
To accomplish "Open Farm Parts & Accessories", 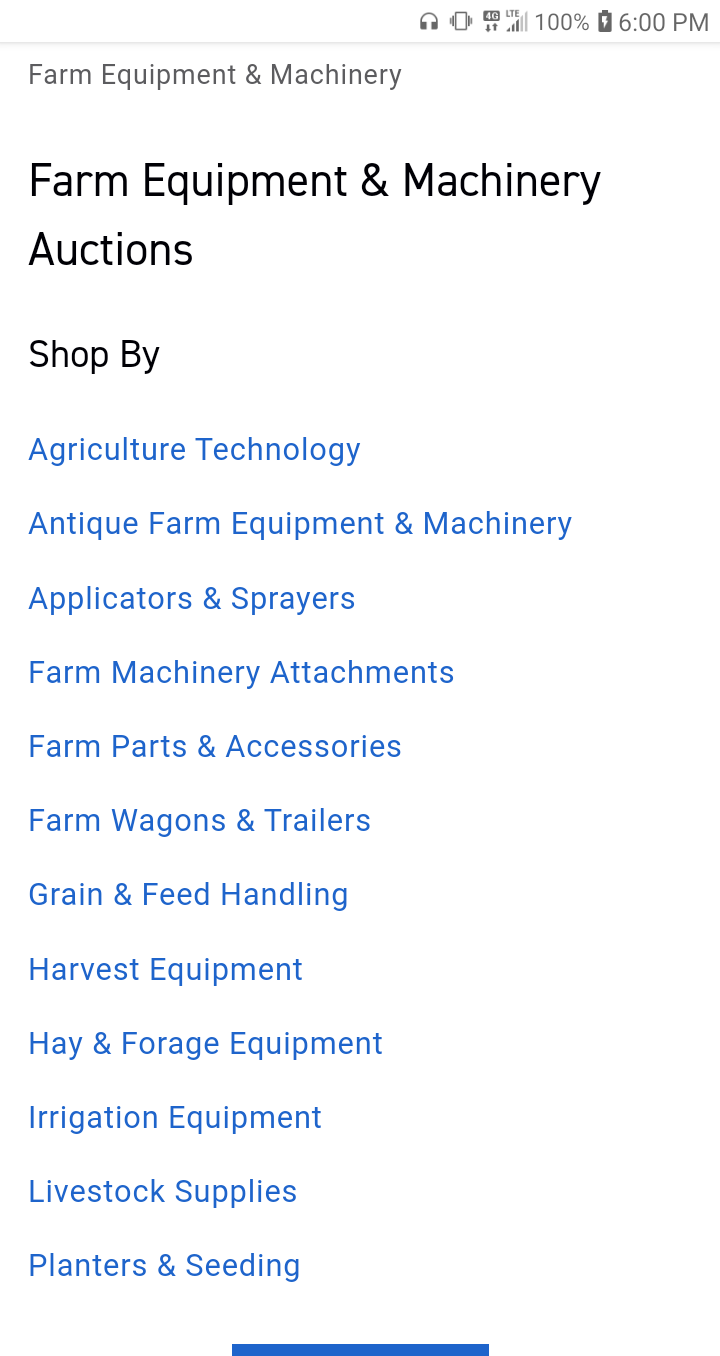I will pos(215,746).
